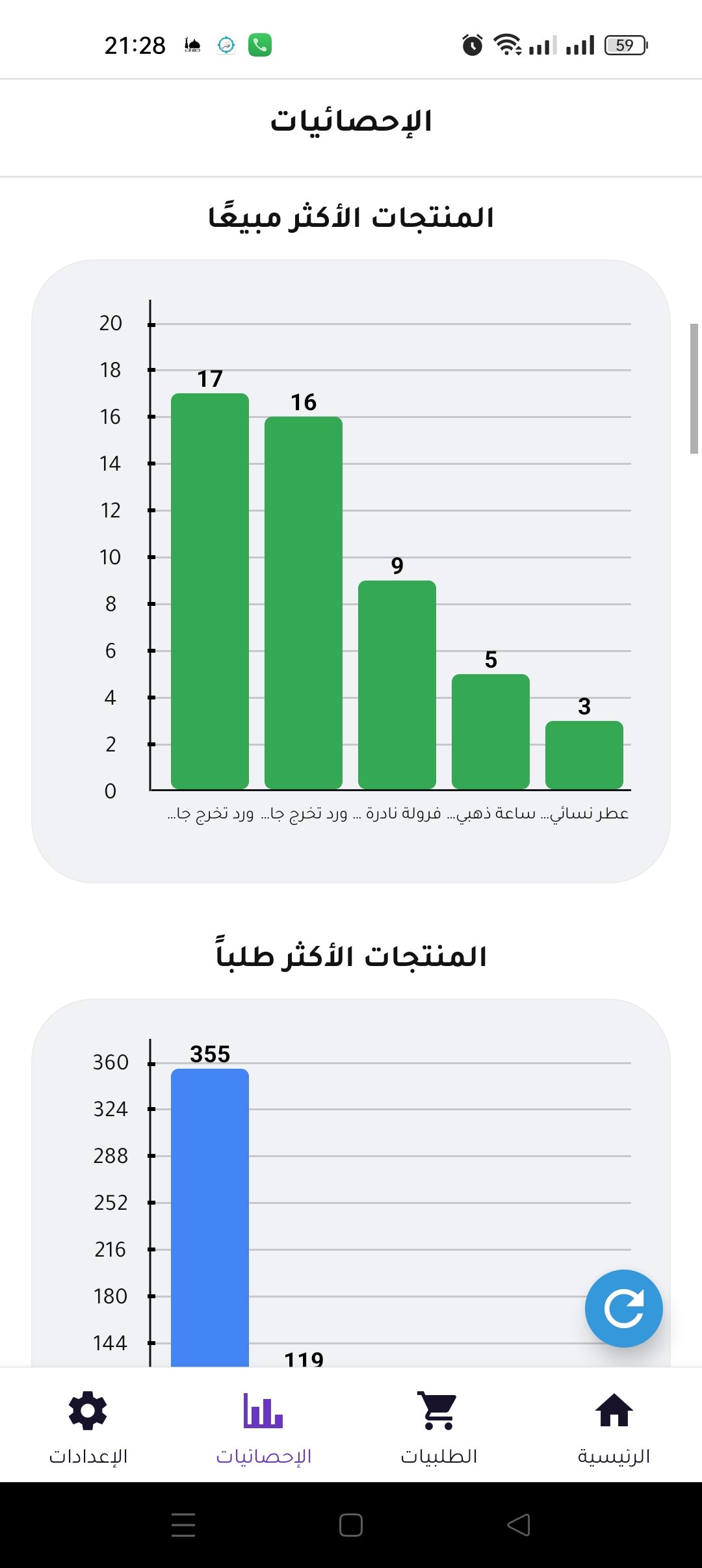
Task: Tap the blue refresh circular button
Action: coord(623,1309)
